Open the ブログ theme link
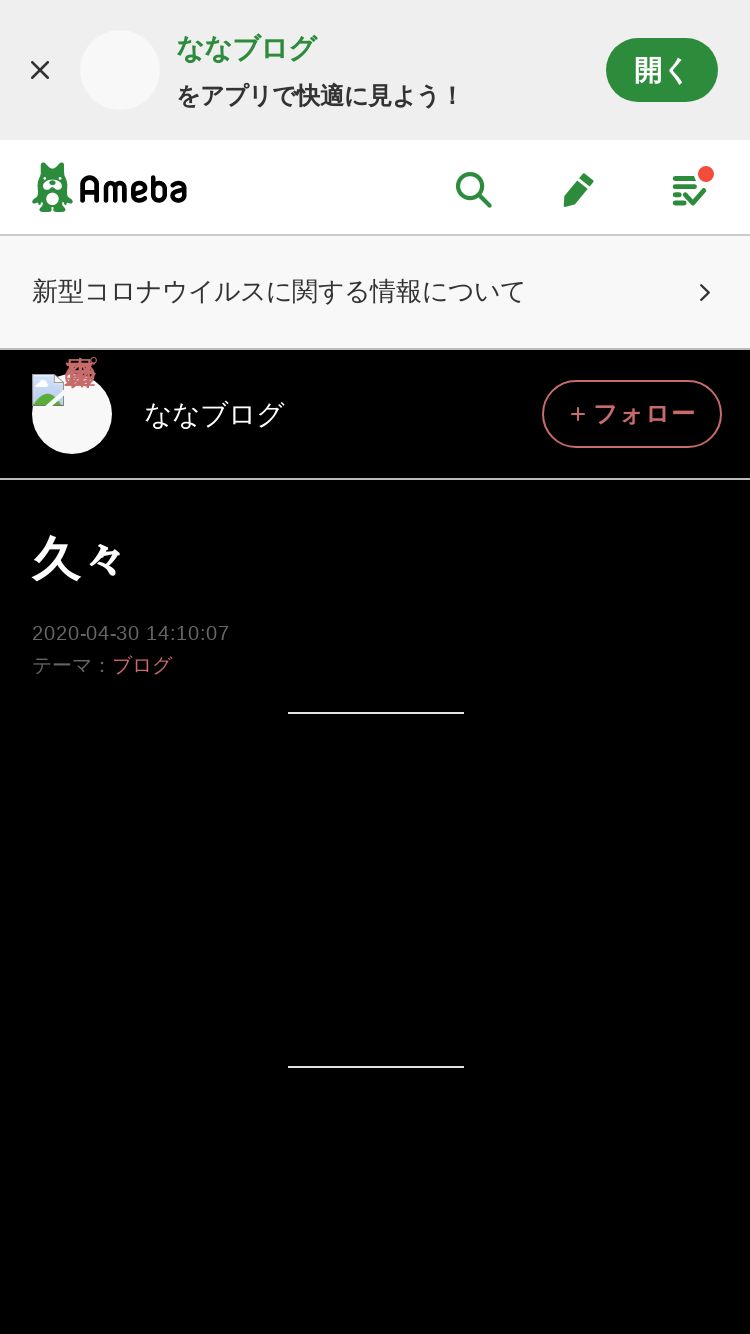 click(142, 665)
